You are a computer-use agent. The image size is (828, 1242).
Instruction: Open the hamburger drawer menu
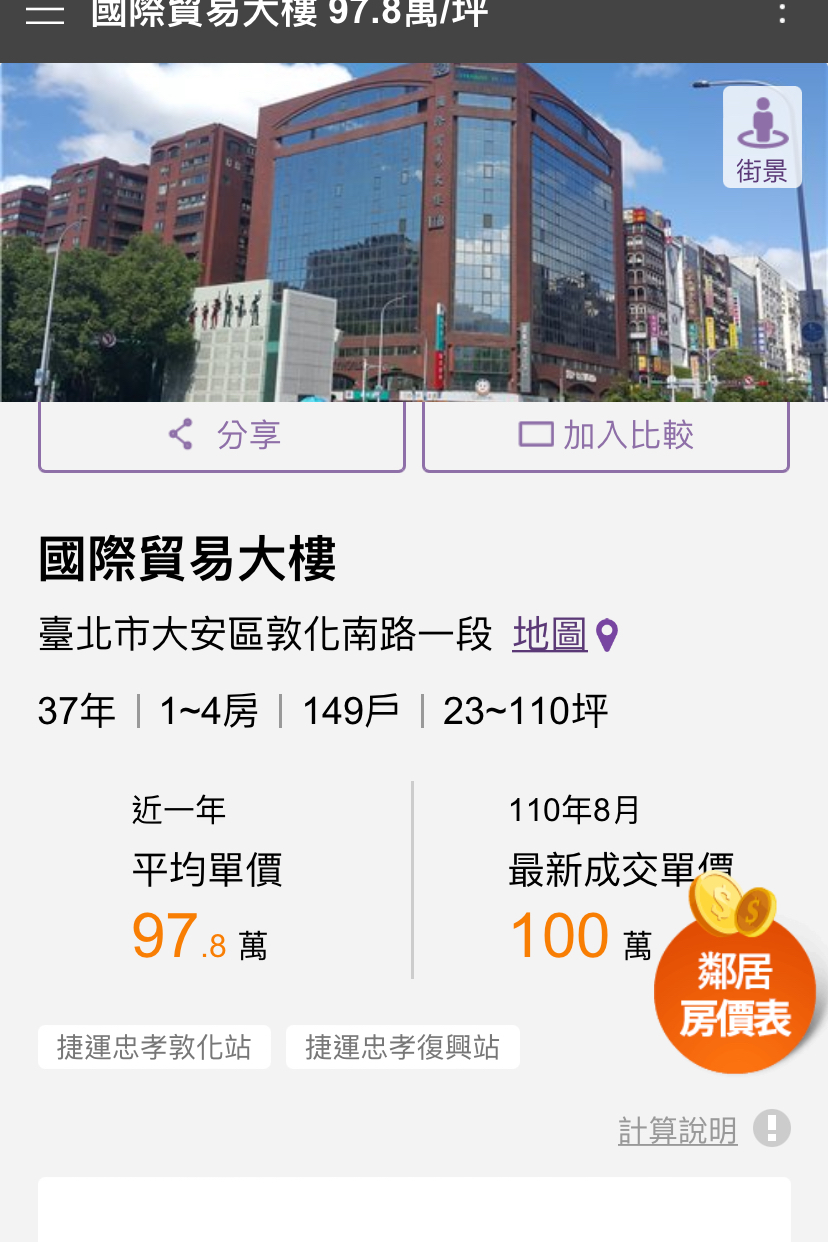(x=45, y=14)
